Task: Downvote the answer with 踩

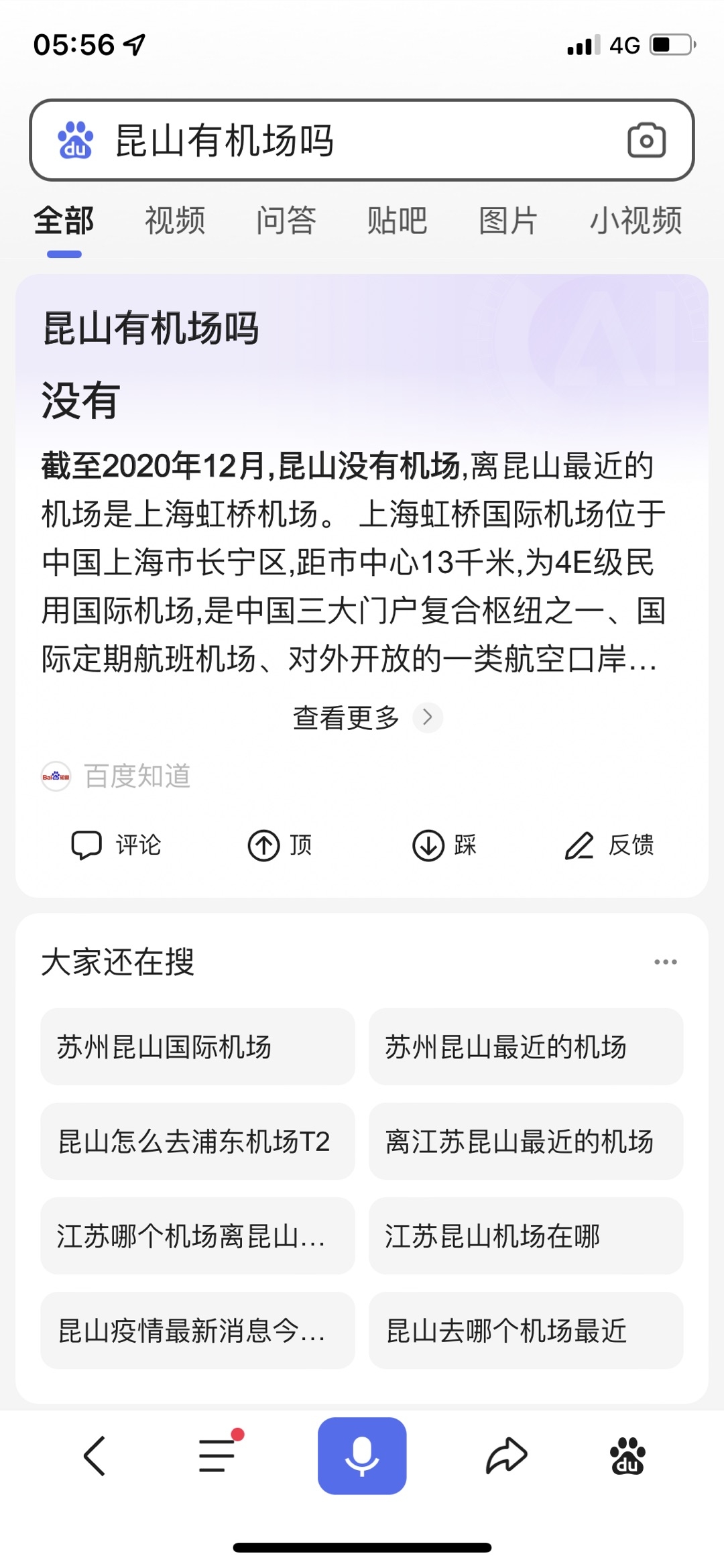Action: point(444,845)
